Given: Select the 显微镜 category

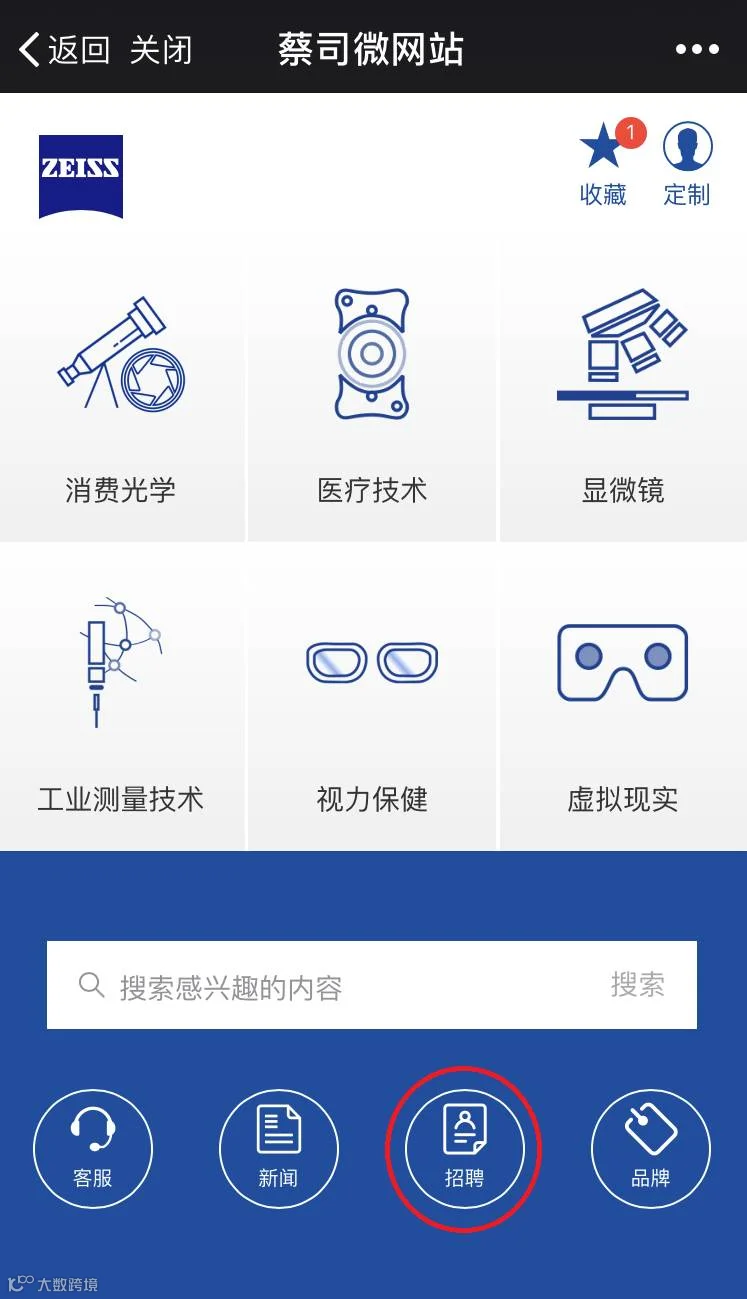Looking at the screenshot, I should [x=623, y=395].
